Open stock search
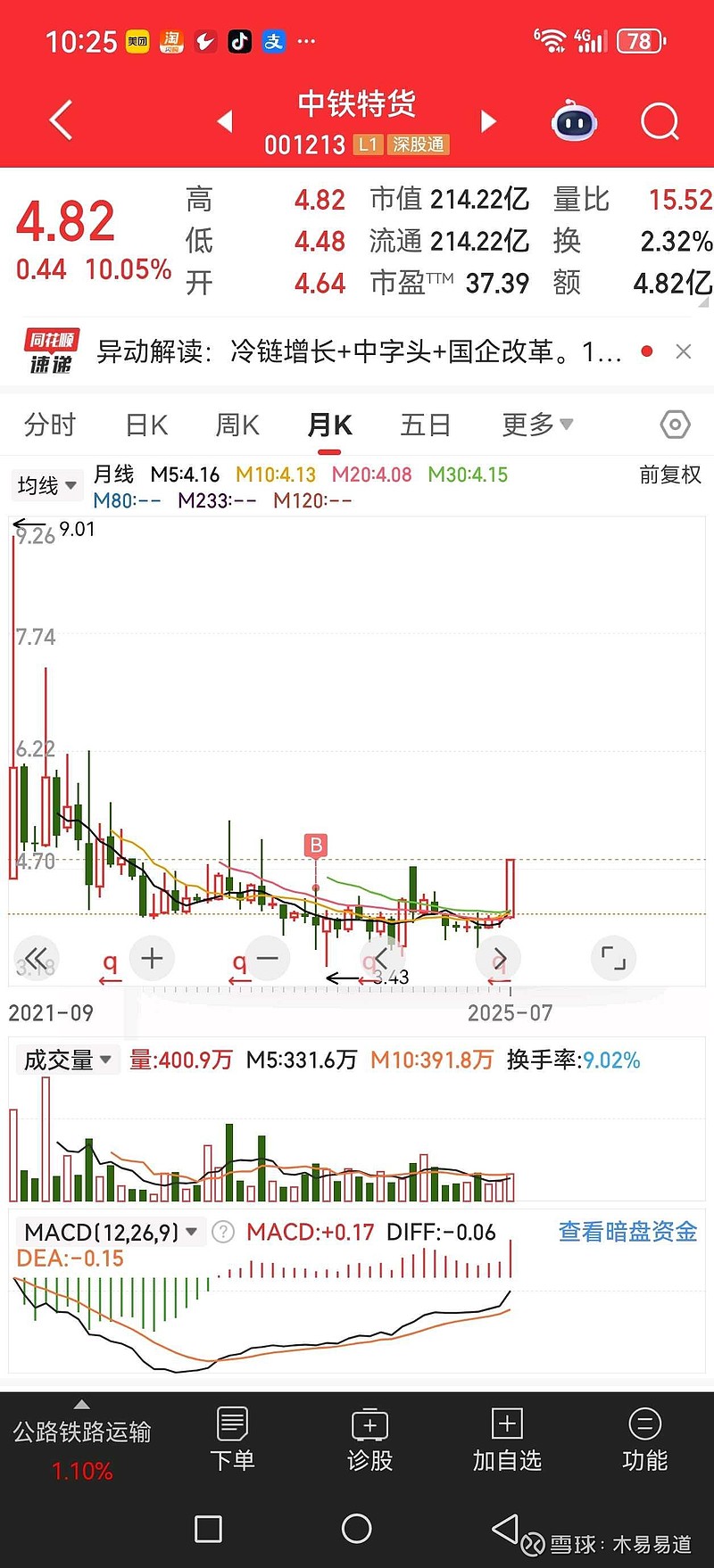The height and width of the screenshot is (1568, 714). 660,121
